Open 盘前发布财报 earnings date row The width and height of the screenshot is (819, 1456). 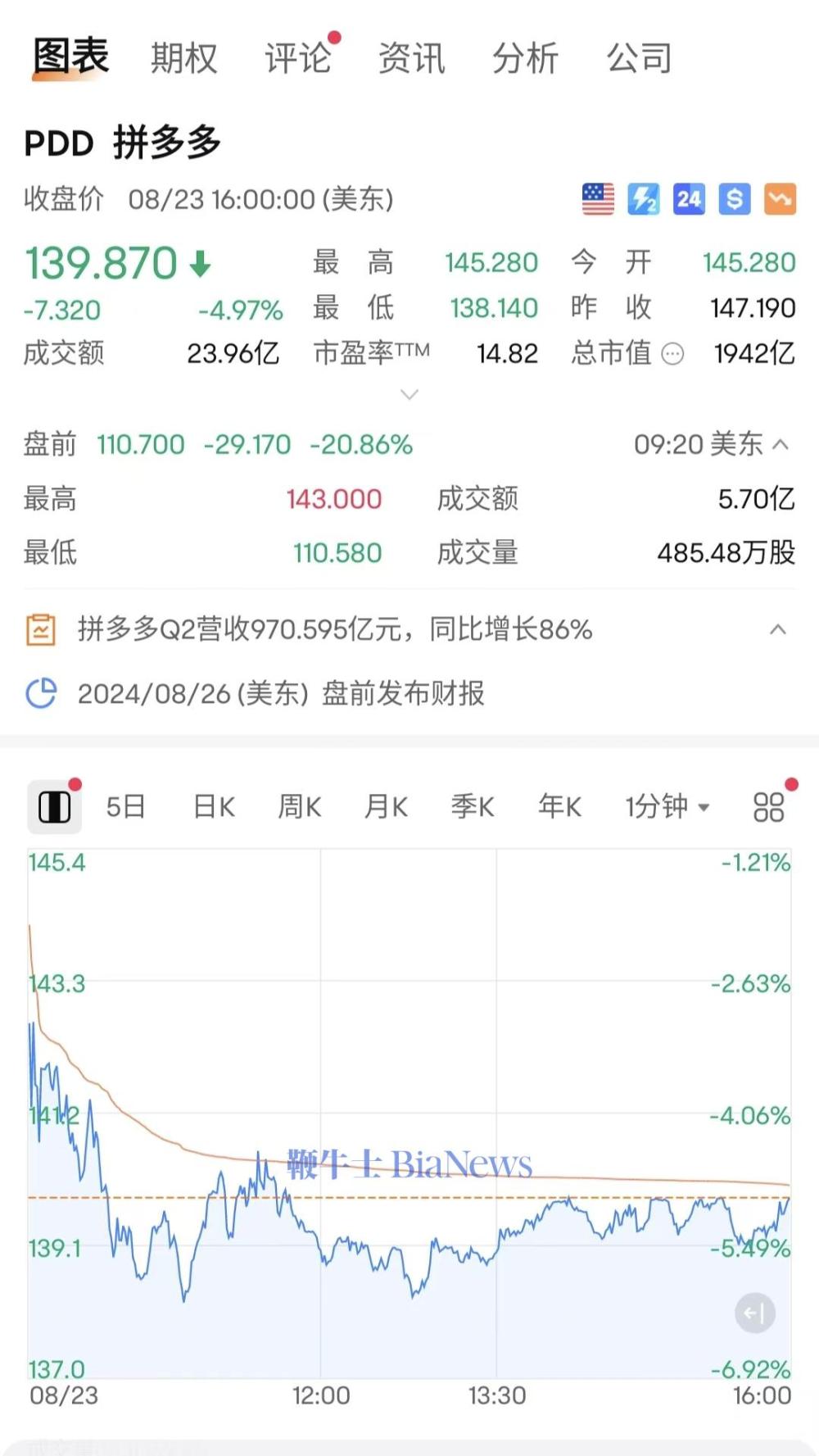pos(280,694)
